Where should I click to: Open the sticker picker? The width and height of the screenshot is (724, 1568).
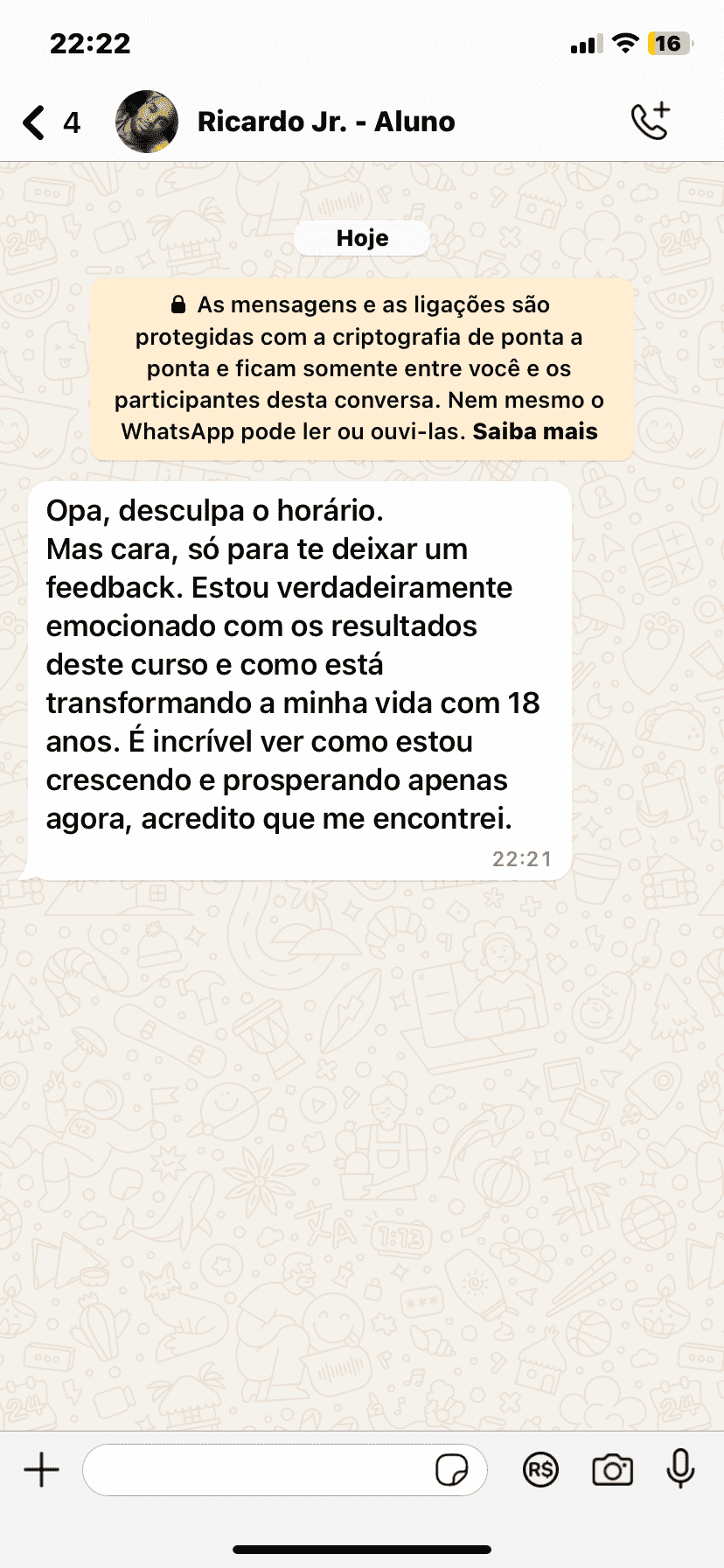(x=451, y=1470)
